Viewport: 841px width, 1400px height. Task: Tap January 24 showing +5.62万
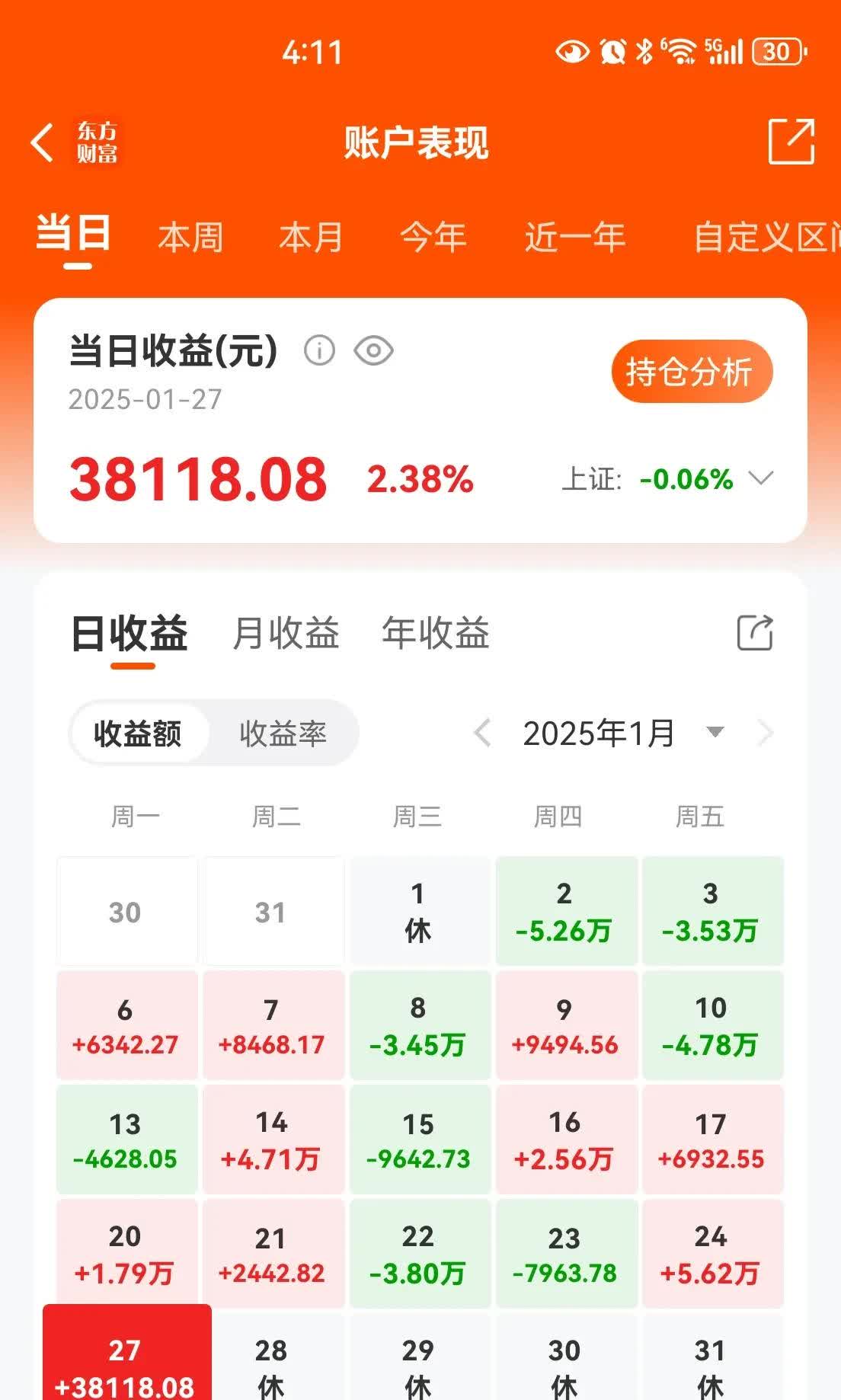[x=712, y=1253]
